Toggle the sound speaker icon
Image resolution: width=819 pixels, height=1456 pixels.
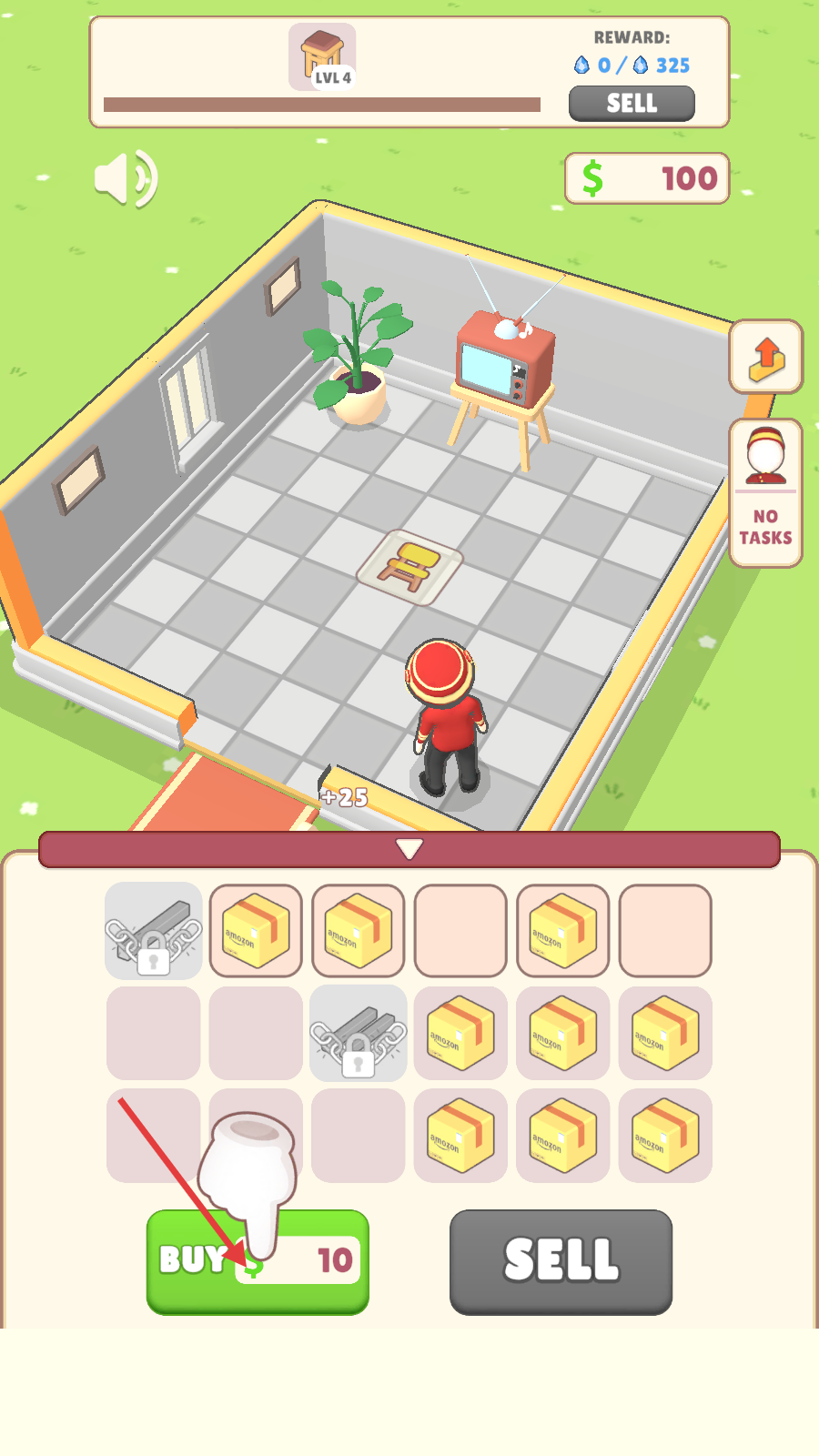point(126,178)
